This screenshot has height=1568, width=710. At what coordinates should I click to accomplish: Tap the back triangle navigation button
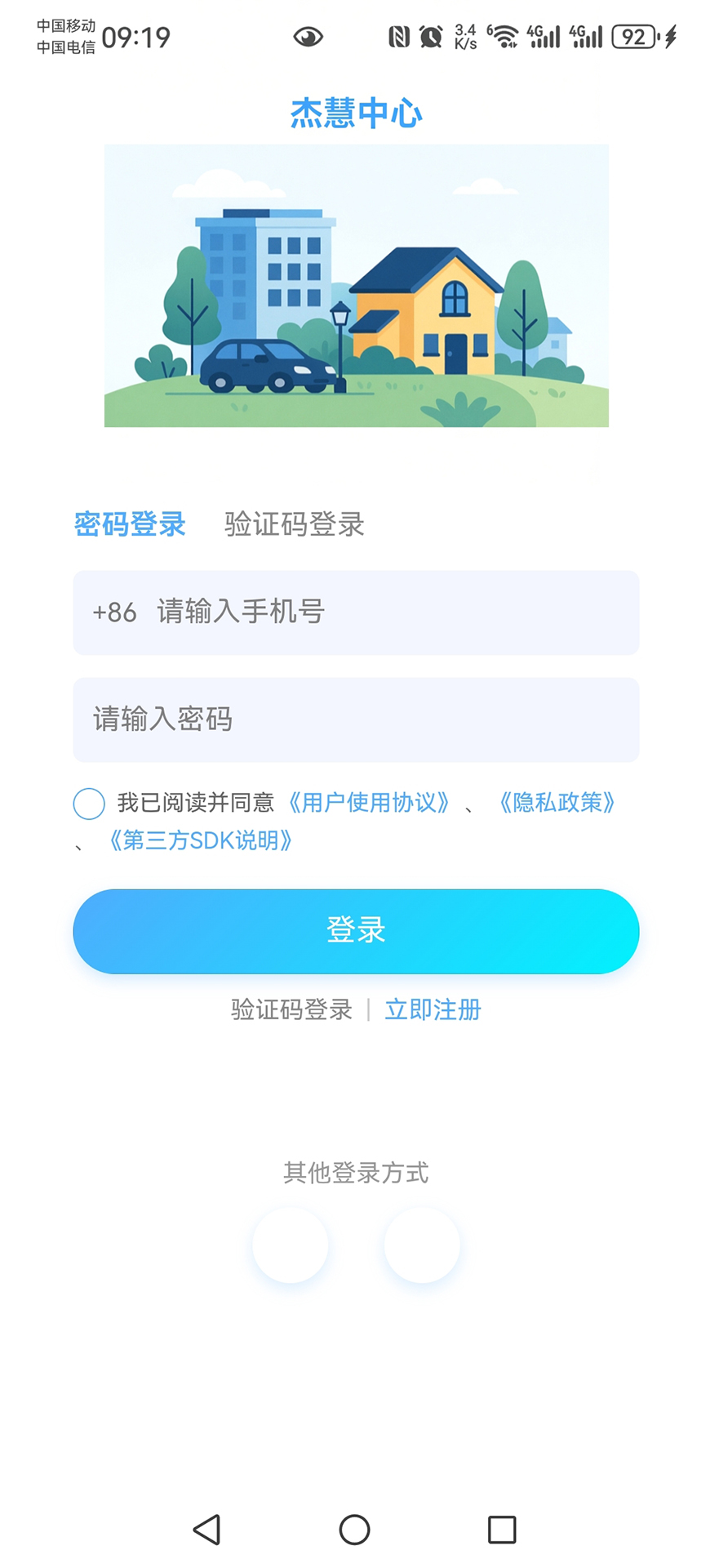pyautogui.click(x=208, y=1531)
